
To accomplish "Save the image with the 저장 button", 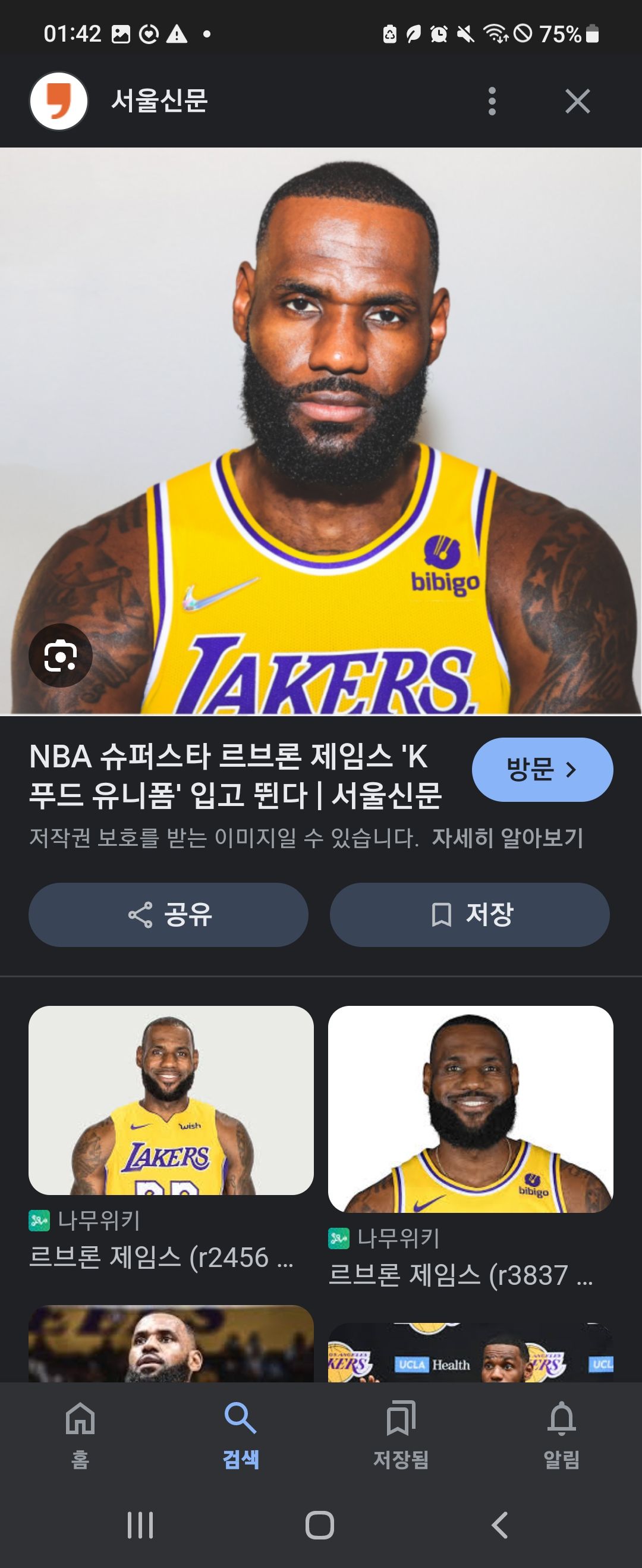I will point(470,914).
